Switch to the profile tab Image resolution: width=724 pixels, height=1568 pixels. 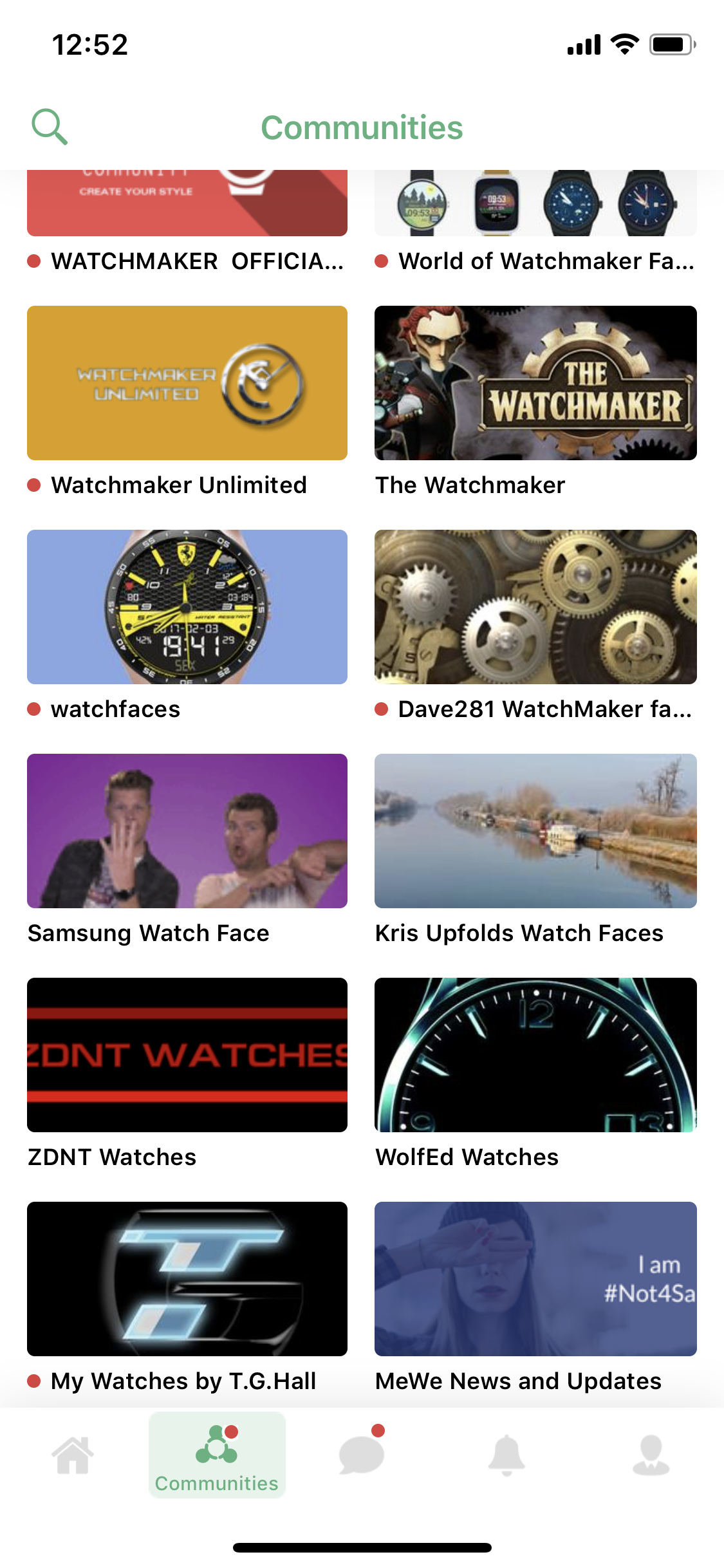(651, 1455)
